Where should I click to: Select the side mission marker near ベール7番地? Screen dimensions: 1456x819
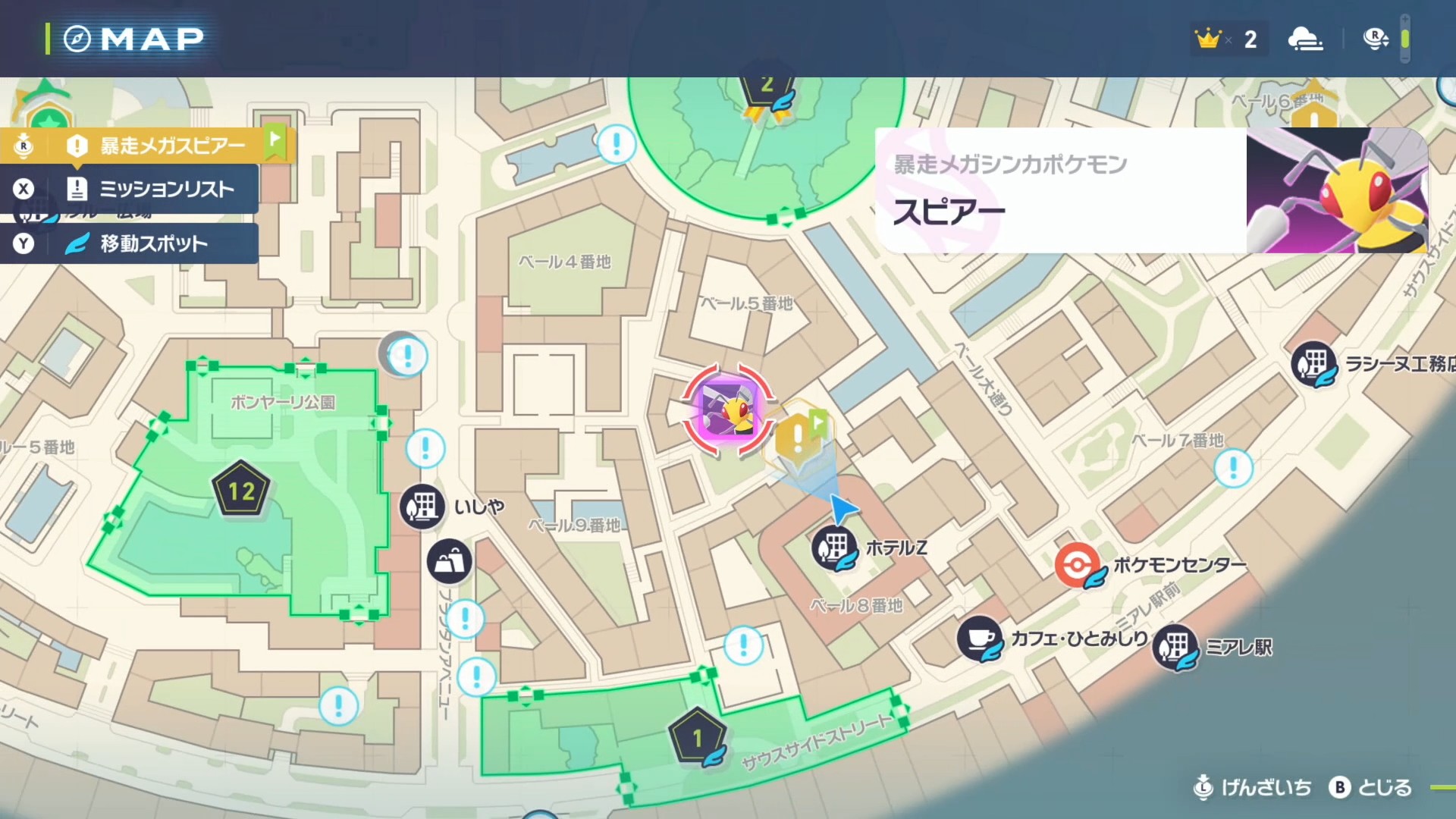(x=1233, y=468)
